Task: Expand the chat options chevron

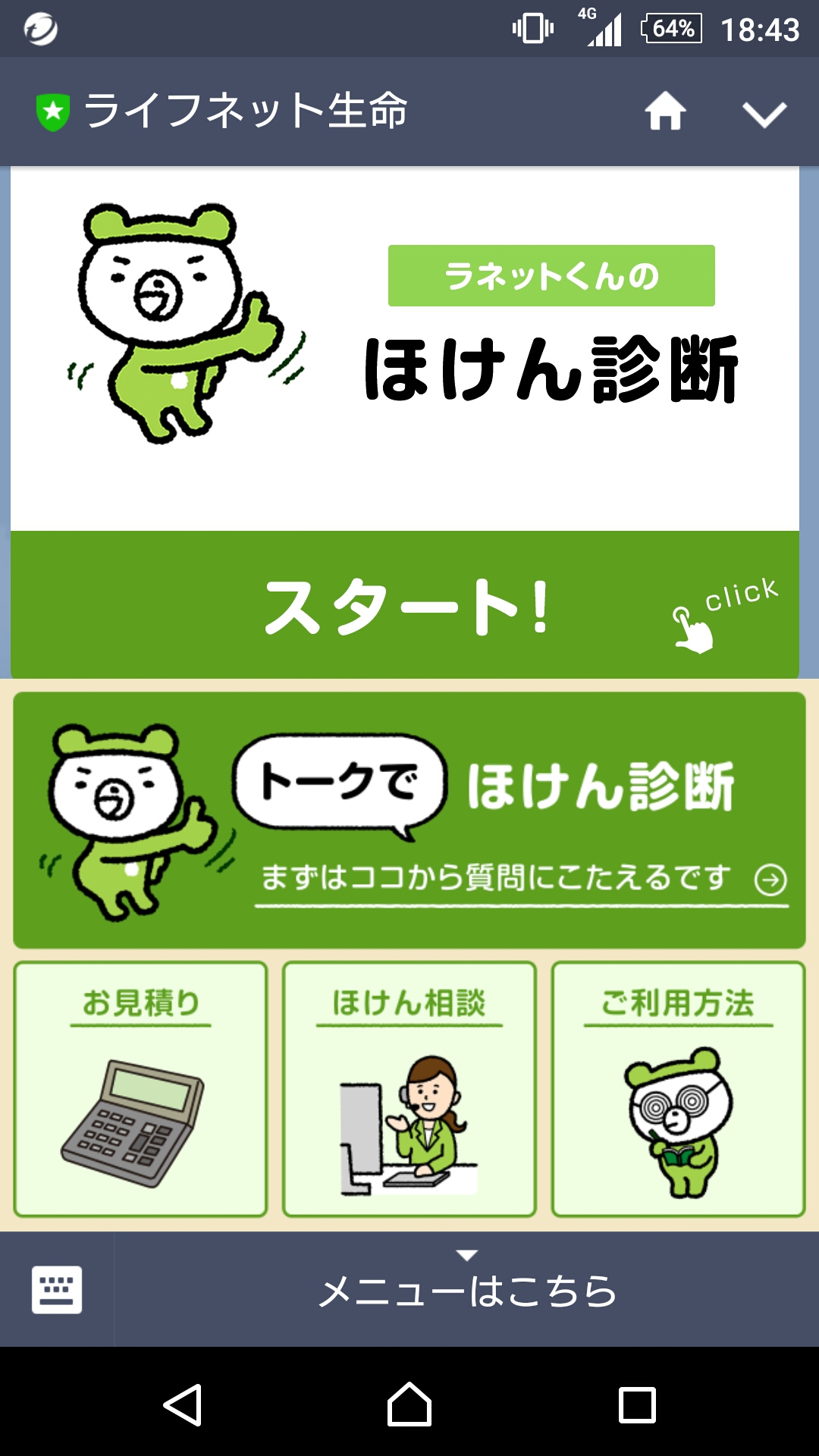Action: pos(764,114)
